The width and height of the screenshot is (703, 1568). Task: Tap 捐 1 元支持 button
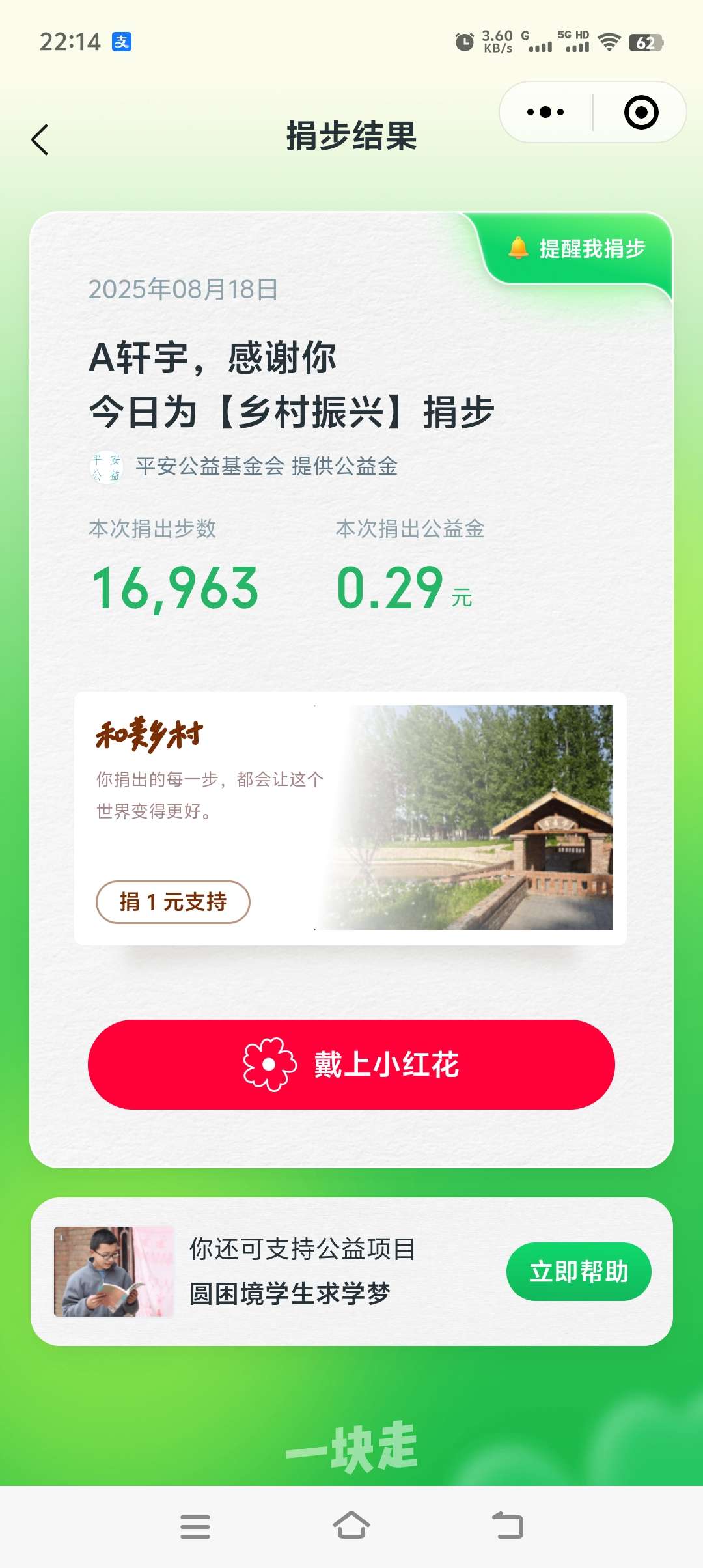point(173,902)
